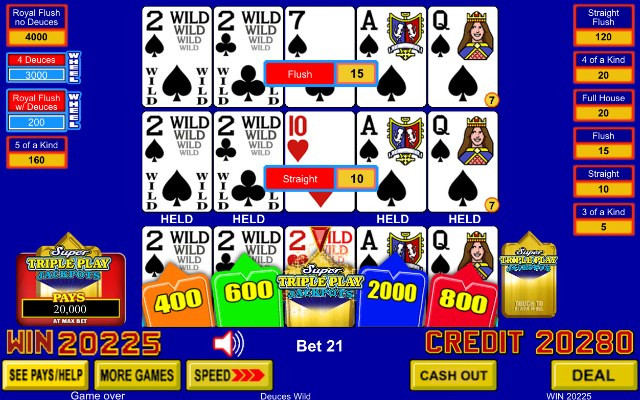Viewport: 640px width, 400px height.
Task: Browse More Games
Action: pos(136,375)
